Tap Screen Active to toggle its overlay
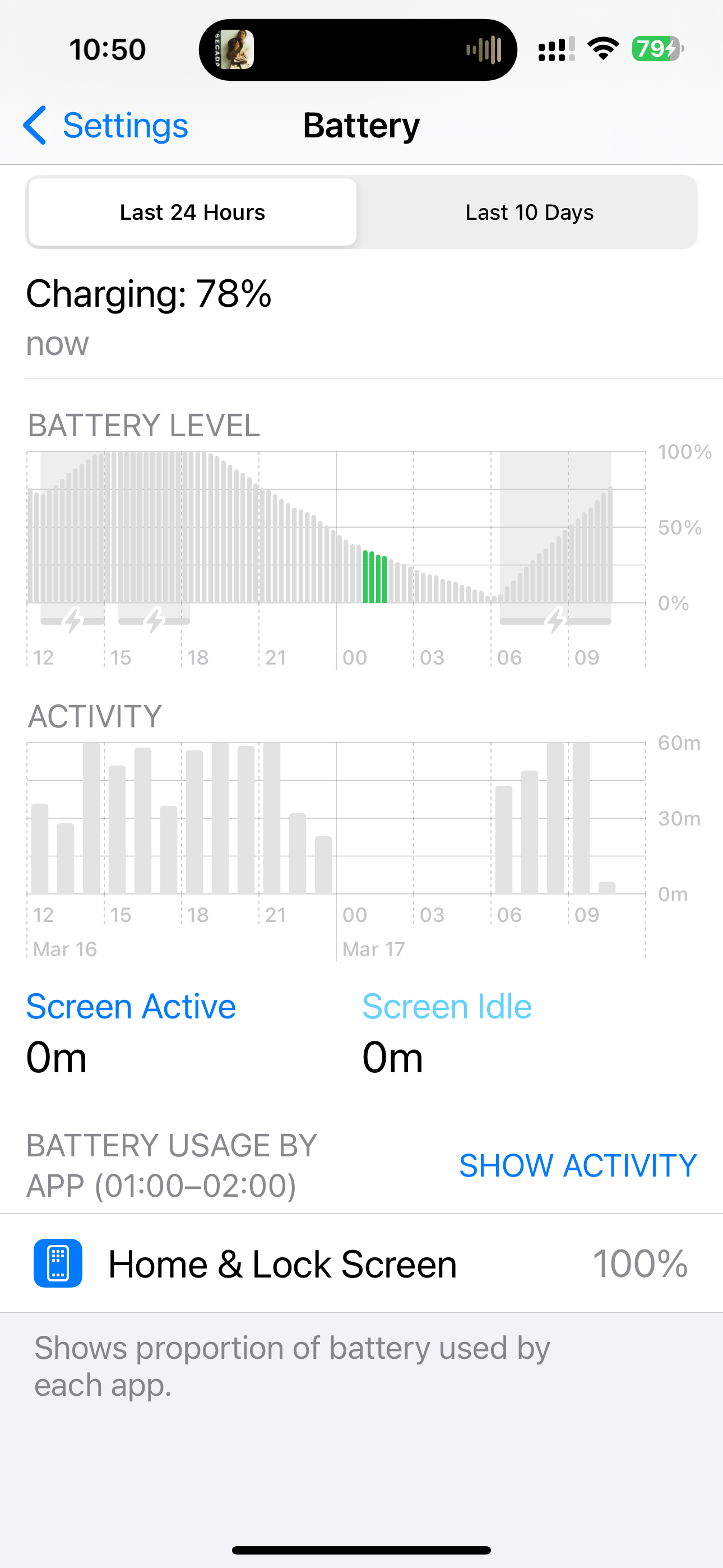 [130, 1006]
